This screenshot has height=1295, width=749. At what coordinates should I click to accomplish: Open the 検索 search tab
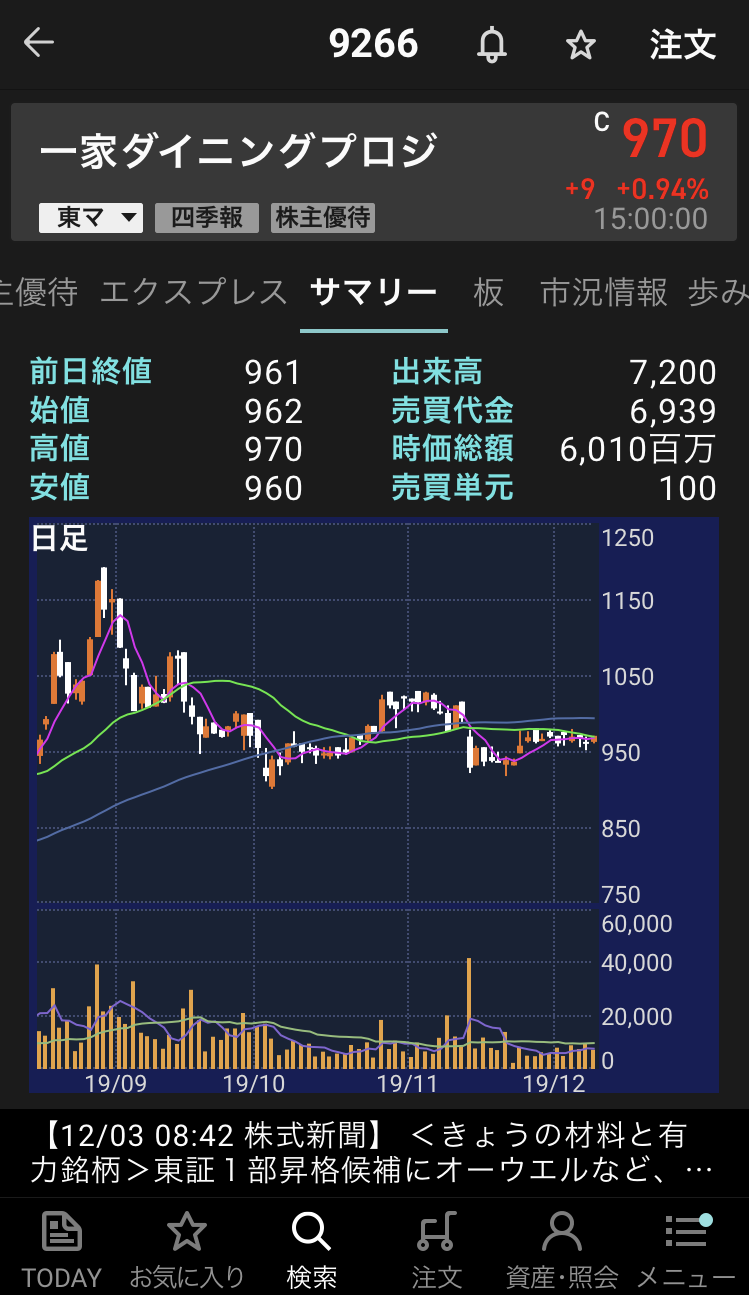pos(311,1248)
